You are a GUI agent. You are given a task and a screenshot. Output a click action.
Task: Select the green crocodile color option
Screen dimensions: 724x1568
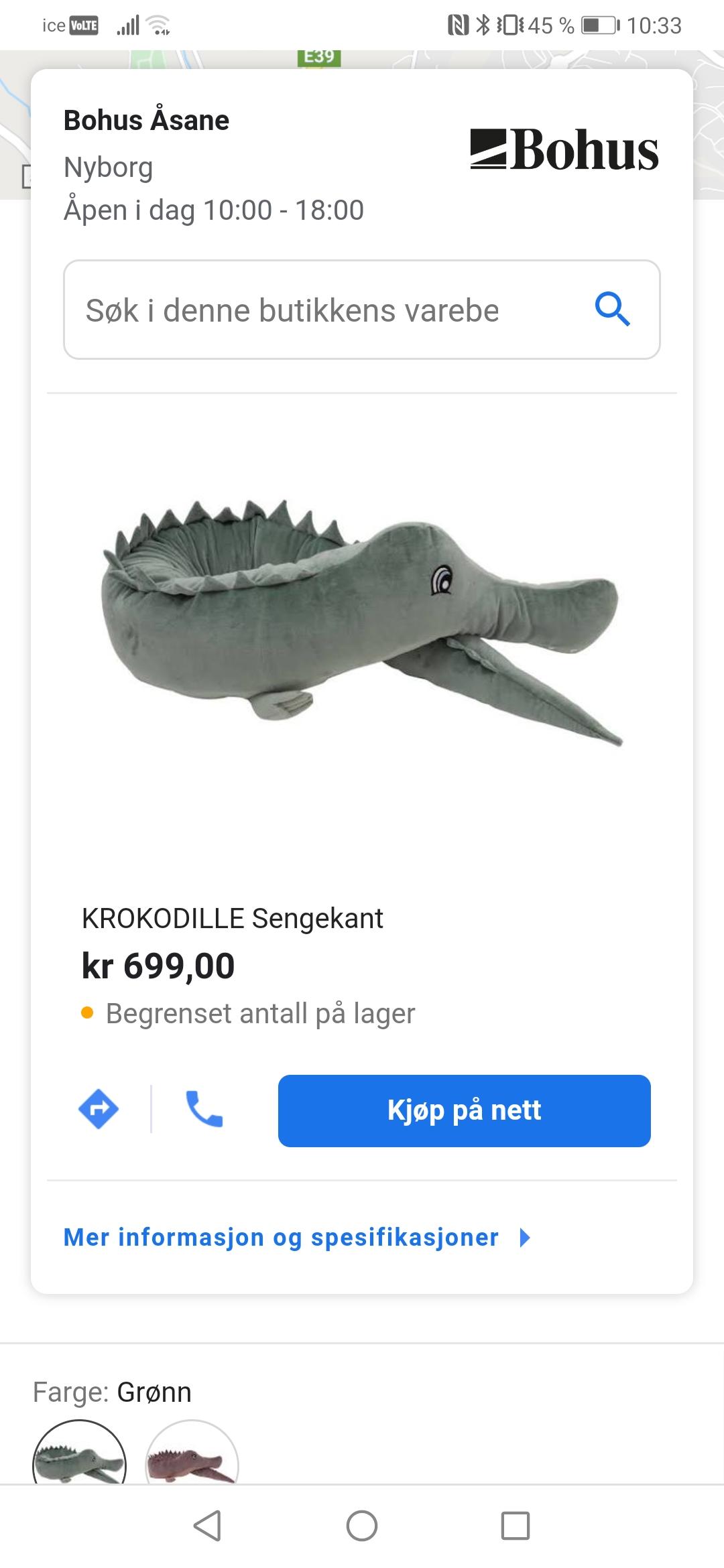tap(79, 1452)
